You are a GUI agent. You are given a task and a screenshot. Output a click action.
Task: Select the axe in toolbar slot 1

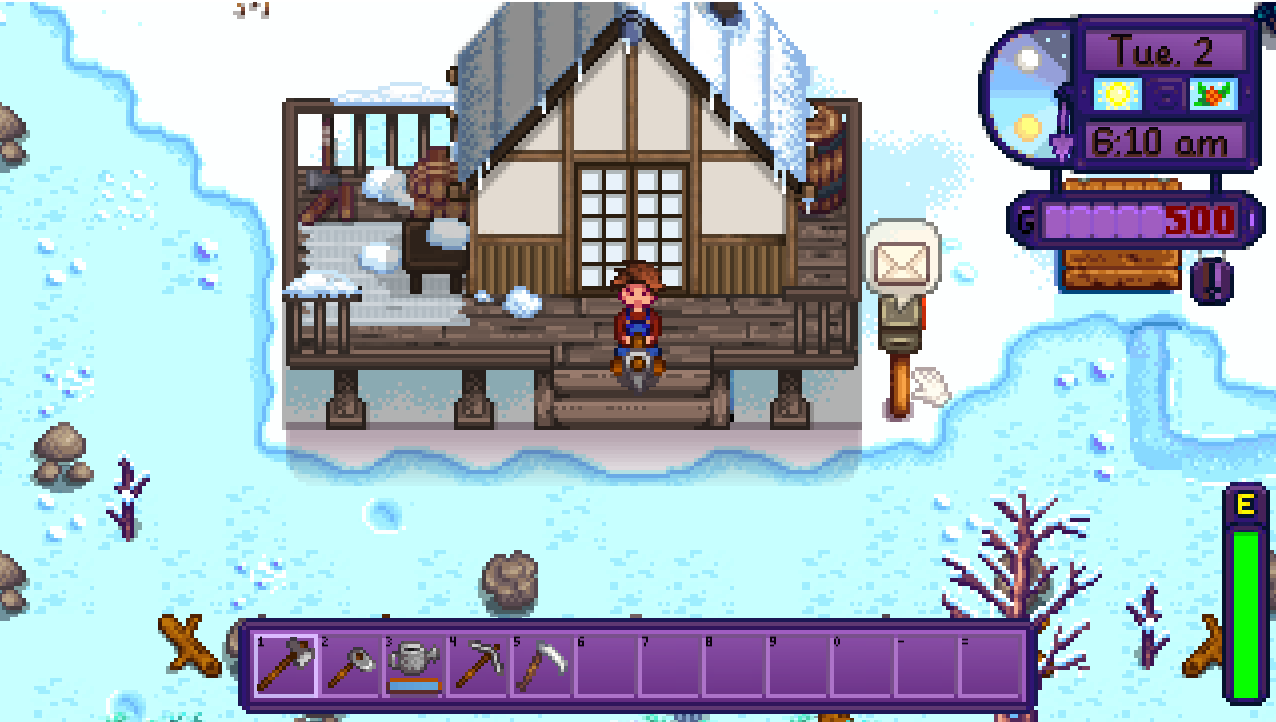pos(287,666)
